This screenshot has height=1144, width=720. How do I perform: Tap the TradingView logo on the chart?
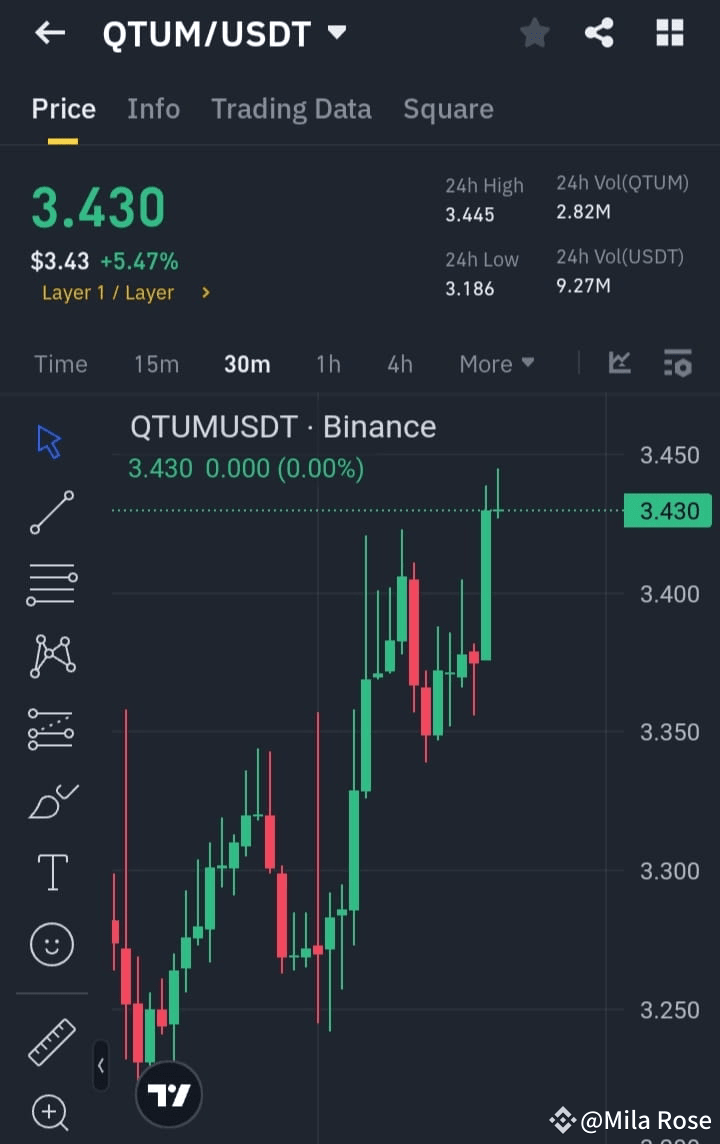(x=169, y=1095)
